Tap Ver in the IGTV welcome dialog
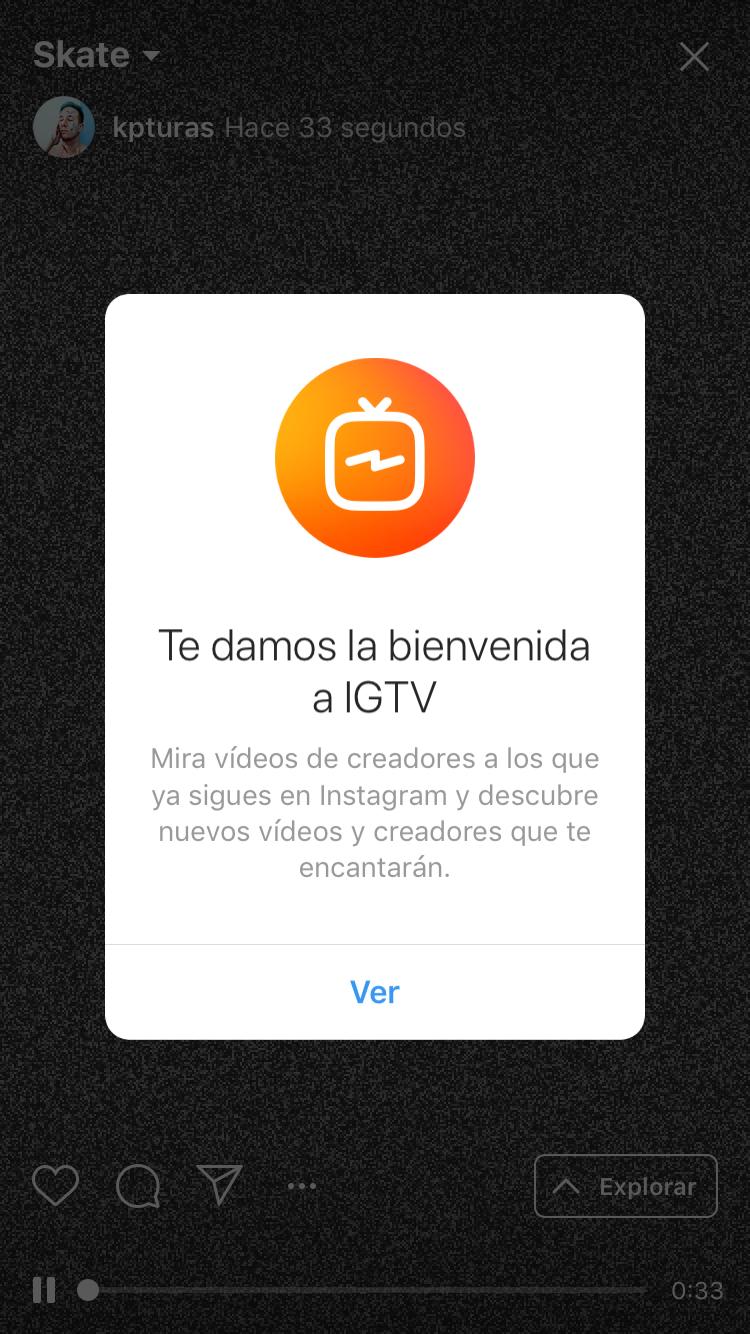 (375, 992)
